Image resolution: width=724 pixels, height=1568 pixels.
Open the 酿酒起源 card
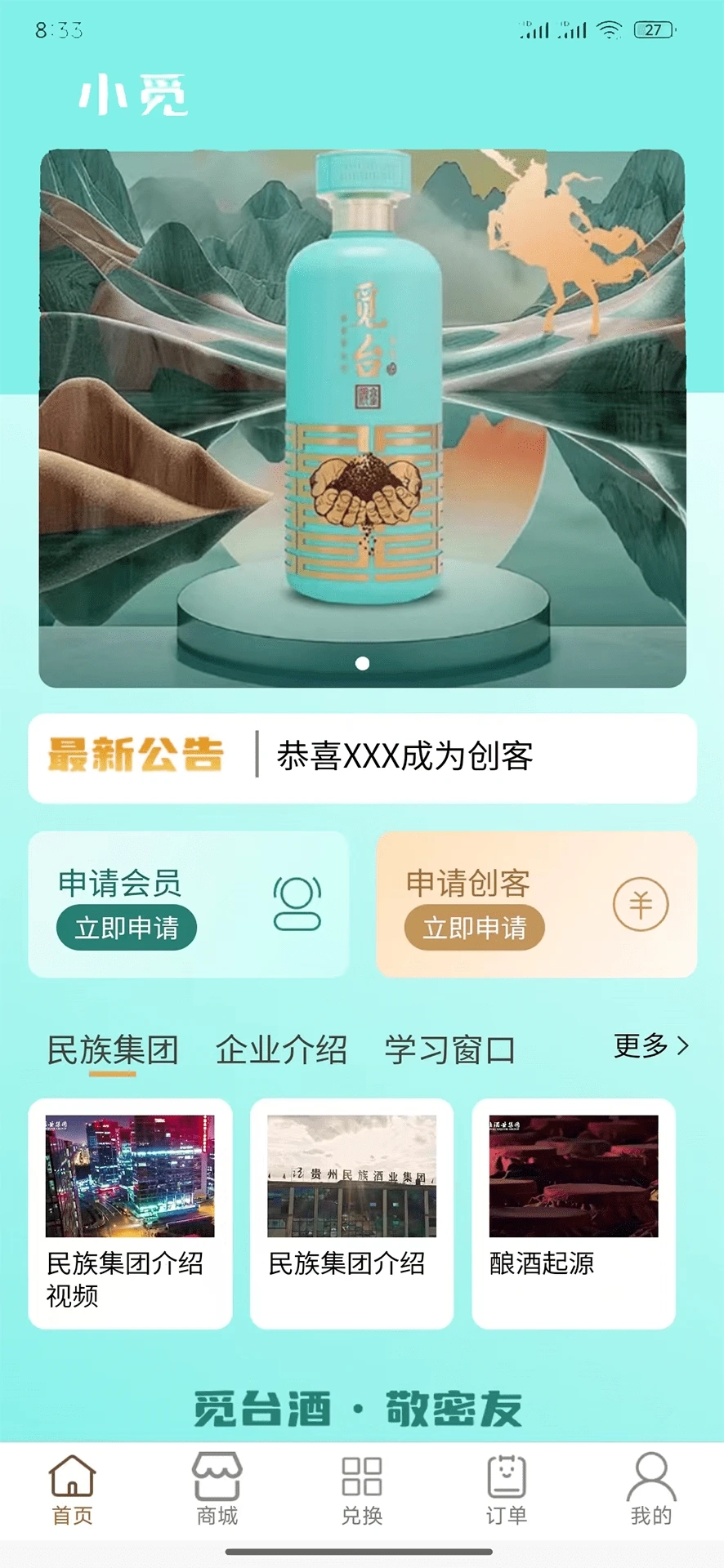tap(574, 1213)
